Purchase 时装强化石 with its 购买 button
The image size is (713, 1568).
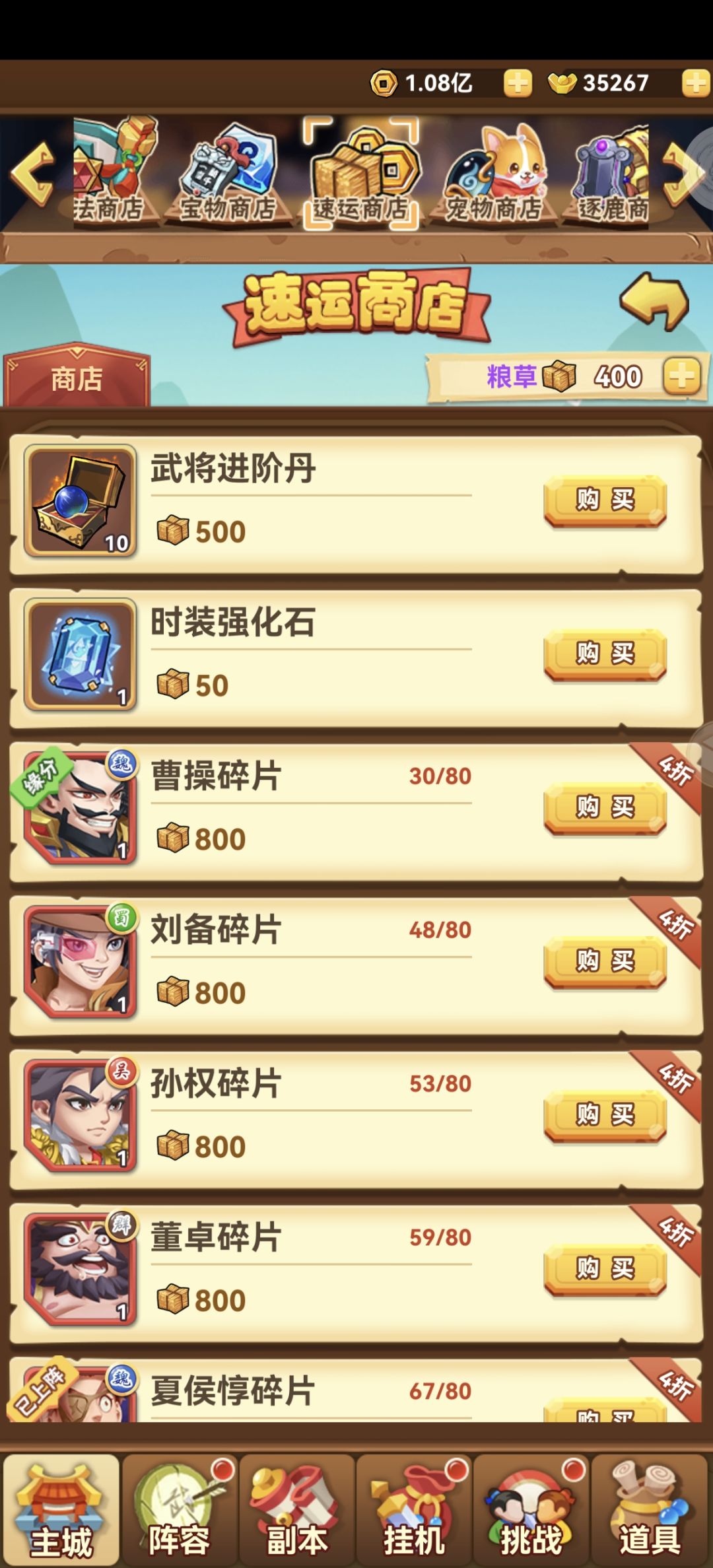coord(604,654)
